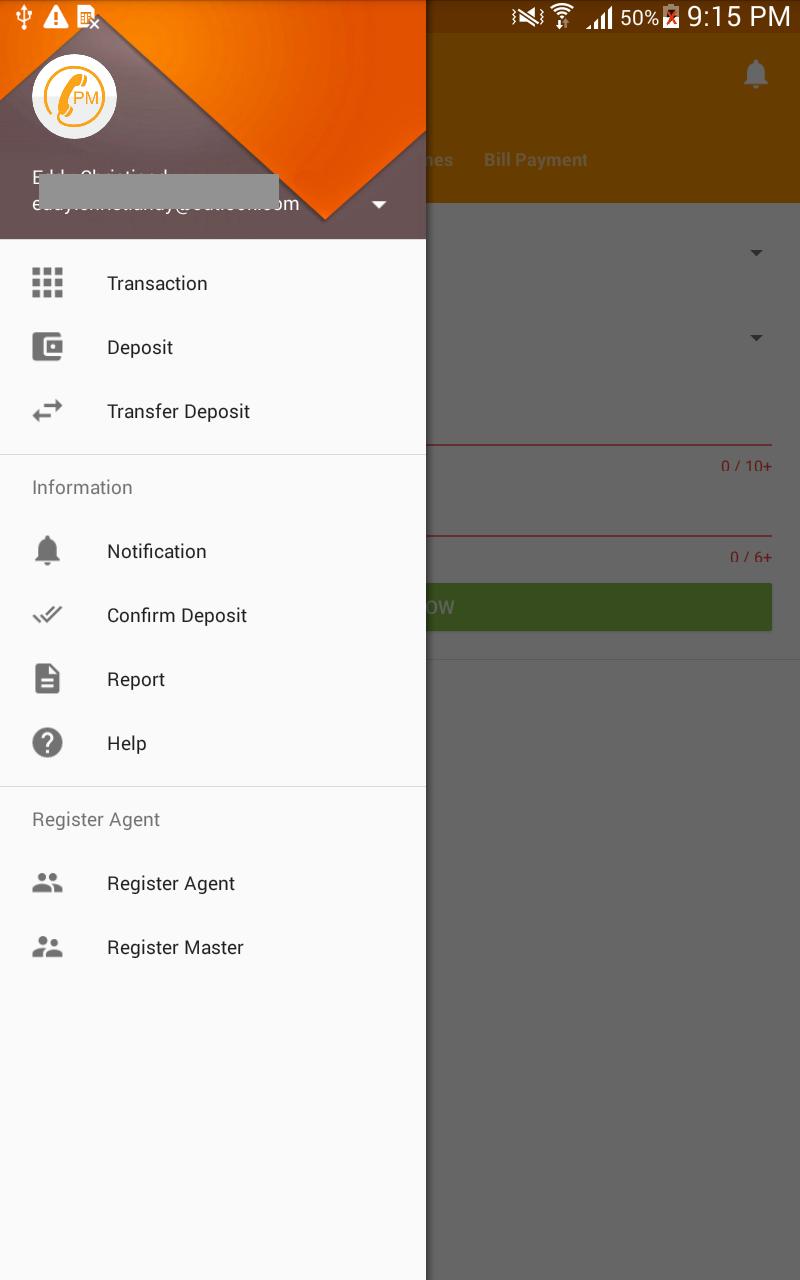This screenshot has height=1280, width=800.
Task: Switch to the Bill Payment tab
Action: (x=536, y=160)
